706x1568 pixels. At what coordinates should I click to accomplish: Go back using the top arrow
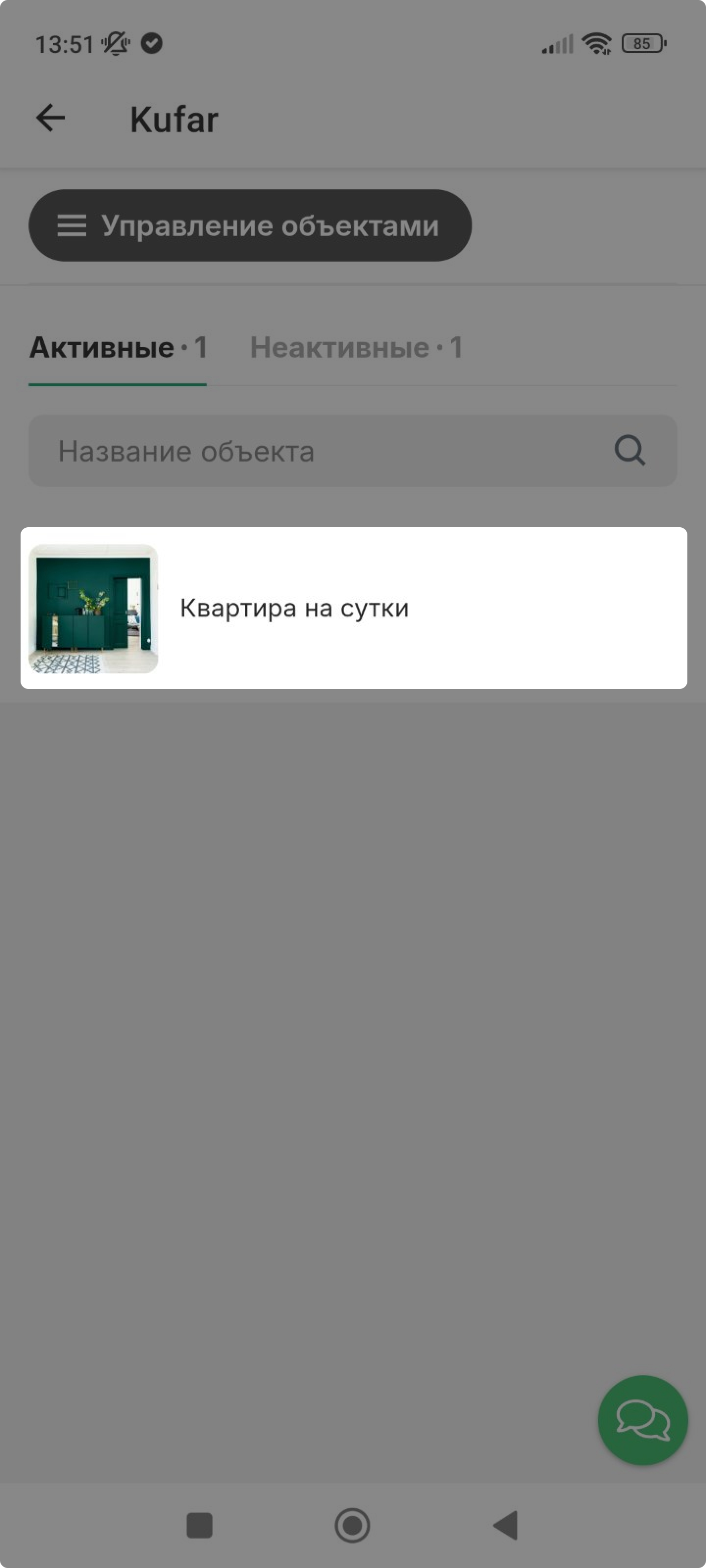(x=50, y=118)
